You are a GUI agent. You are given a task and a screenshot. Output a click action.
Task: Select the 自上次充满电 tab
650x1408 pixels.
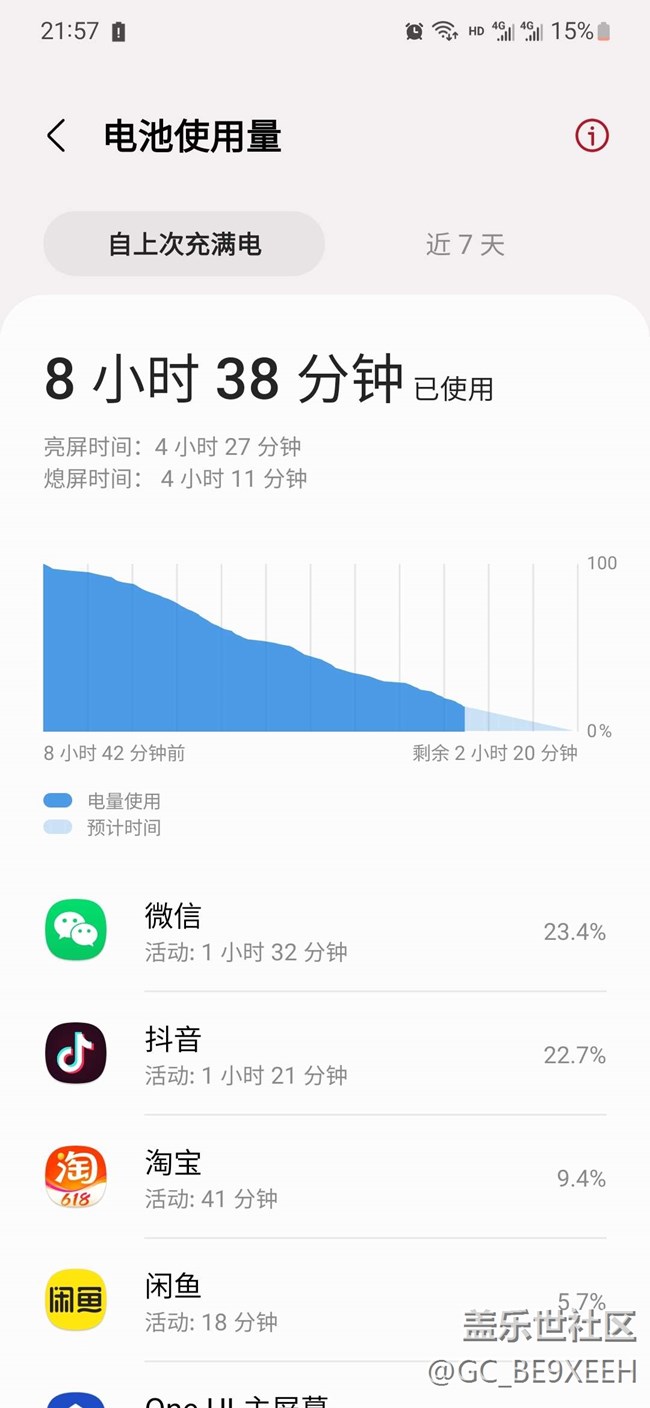pos(185,244)
